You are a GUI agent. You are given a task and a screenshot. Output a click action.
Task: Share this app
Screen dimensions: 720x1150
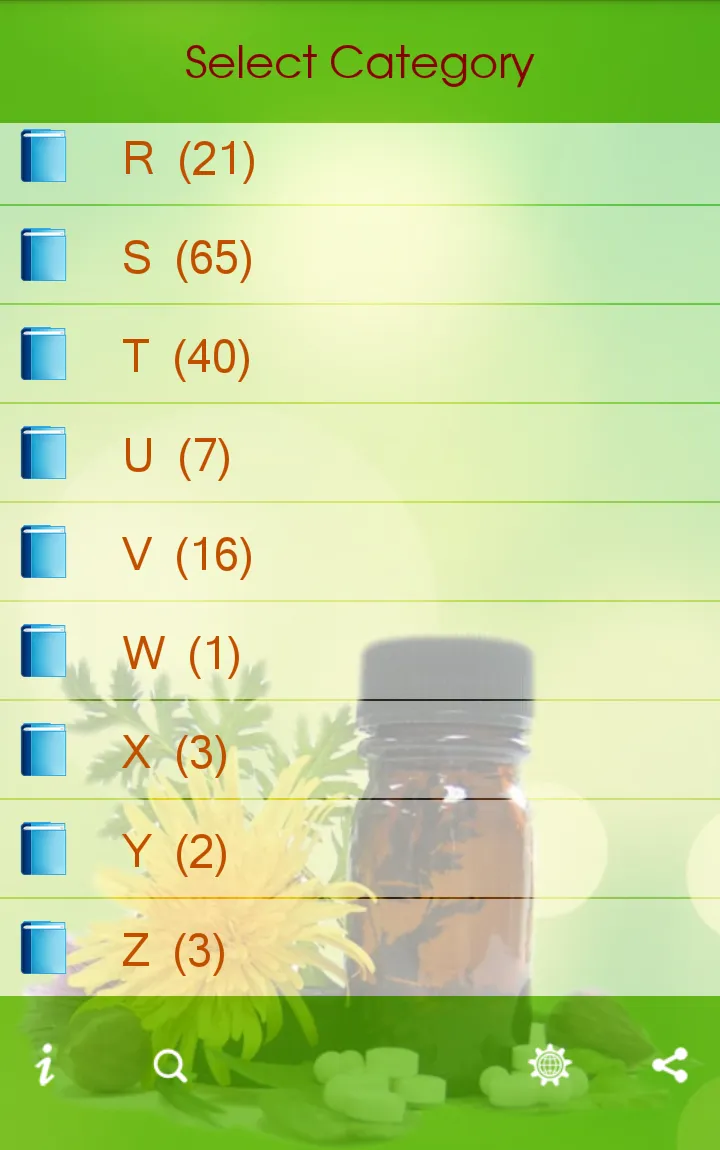pyautogui.click(x=670, y=1065)
